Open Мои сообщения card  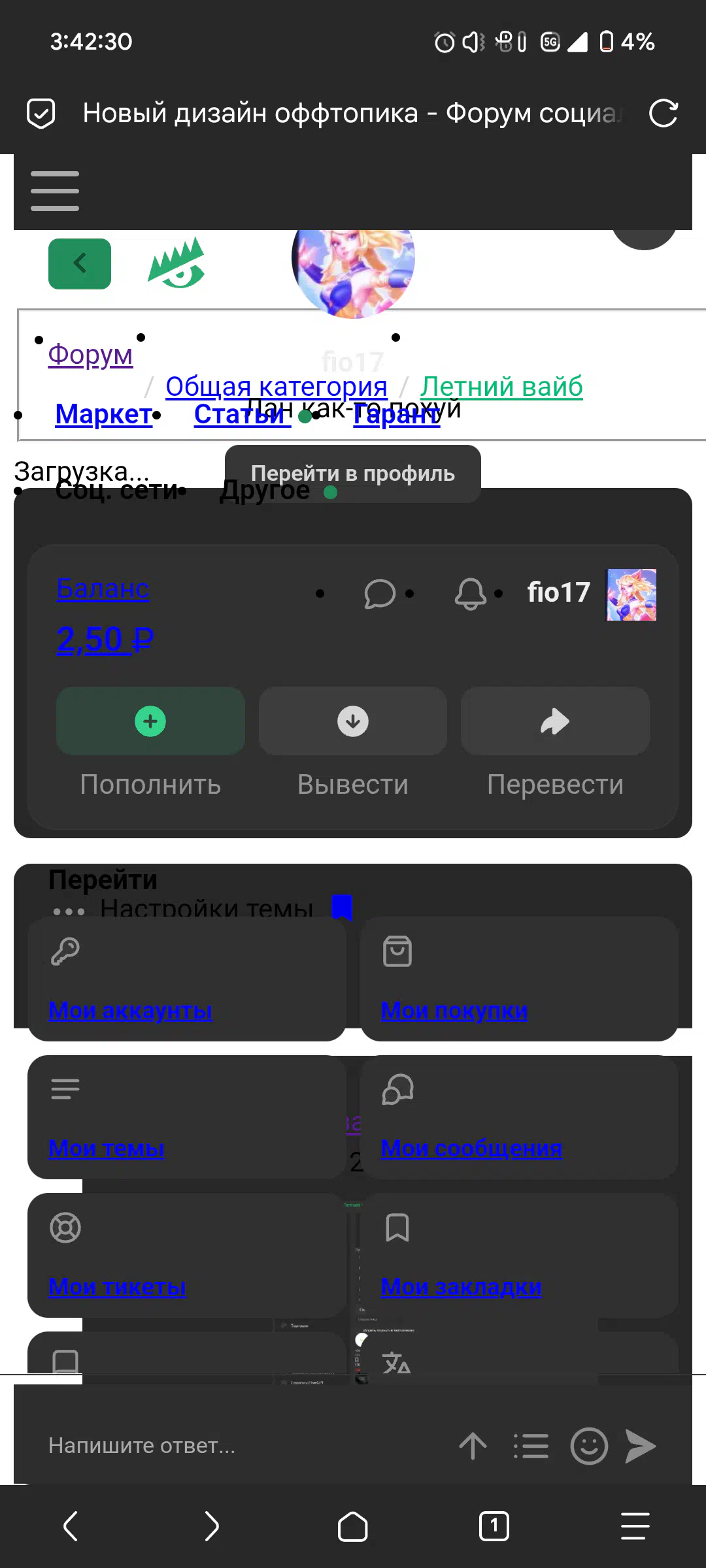(519, 1117)
